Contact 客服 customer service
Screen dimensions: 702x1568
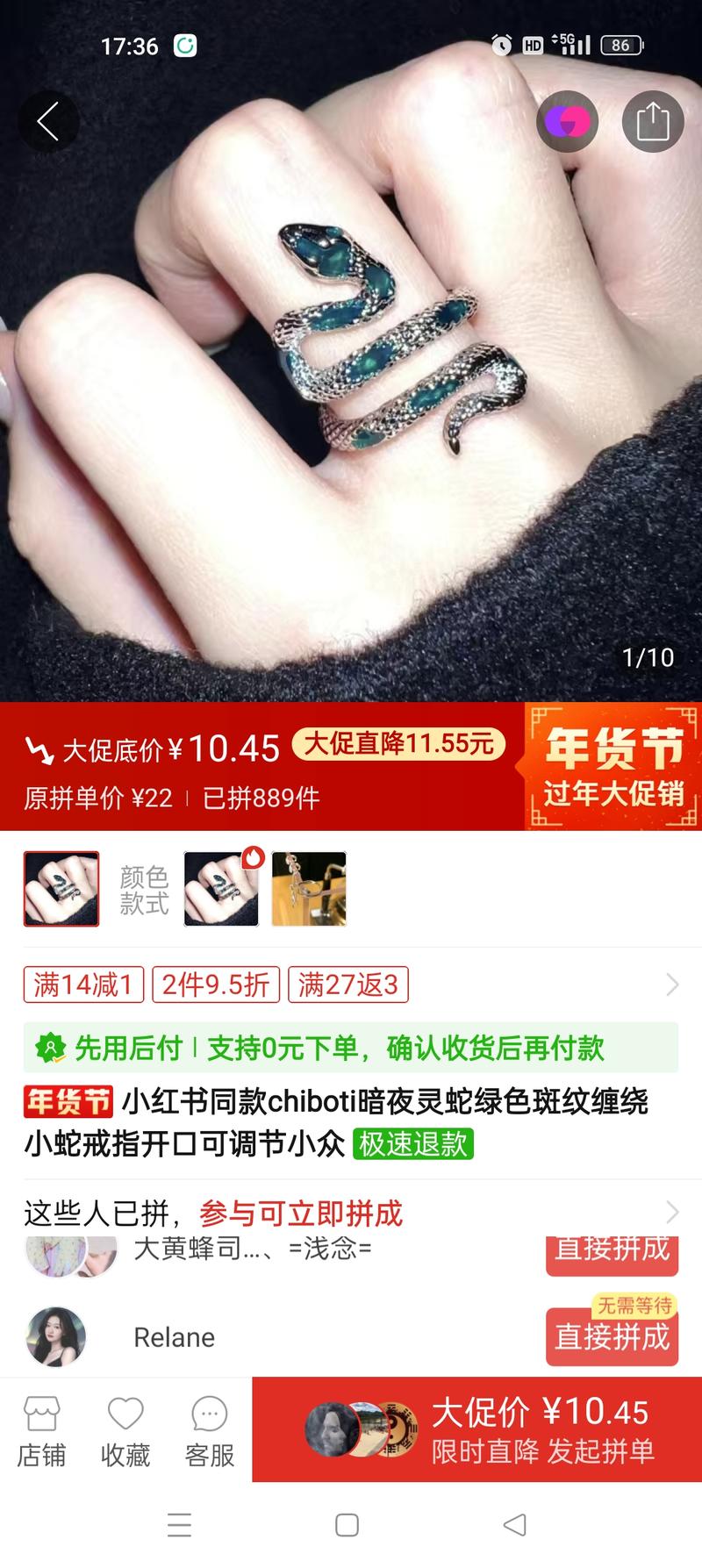[209, 1430]
